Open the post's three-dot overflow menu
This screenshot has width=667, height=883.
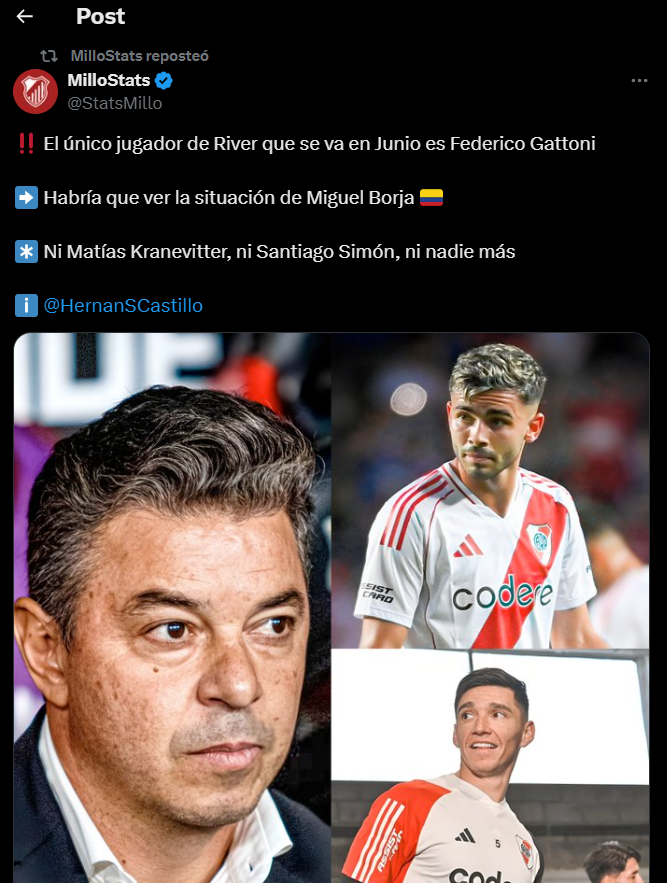639,81
